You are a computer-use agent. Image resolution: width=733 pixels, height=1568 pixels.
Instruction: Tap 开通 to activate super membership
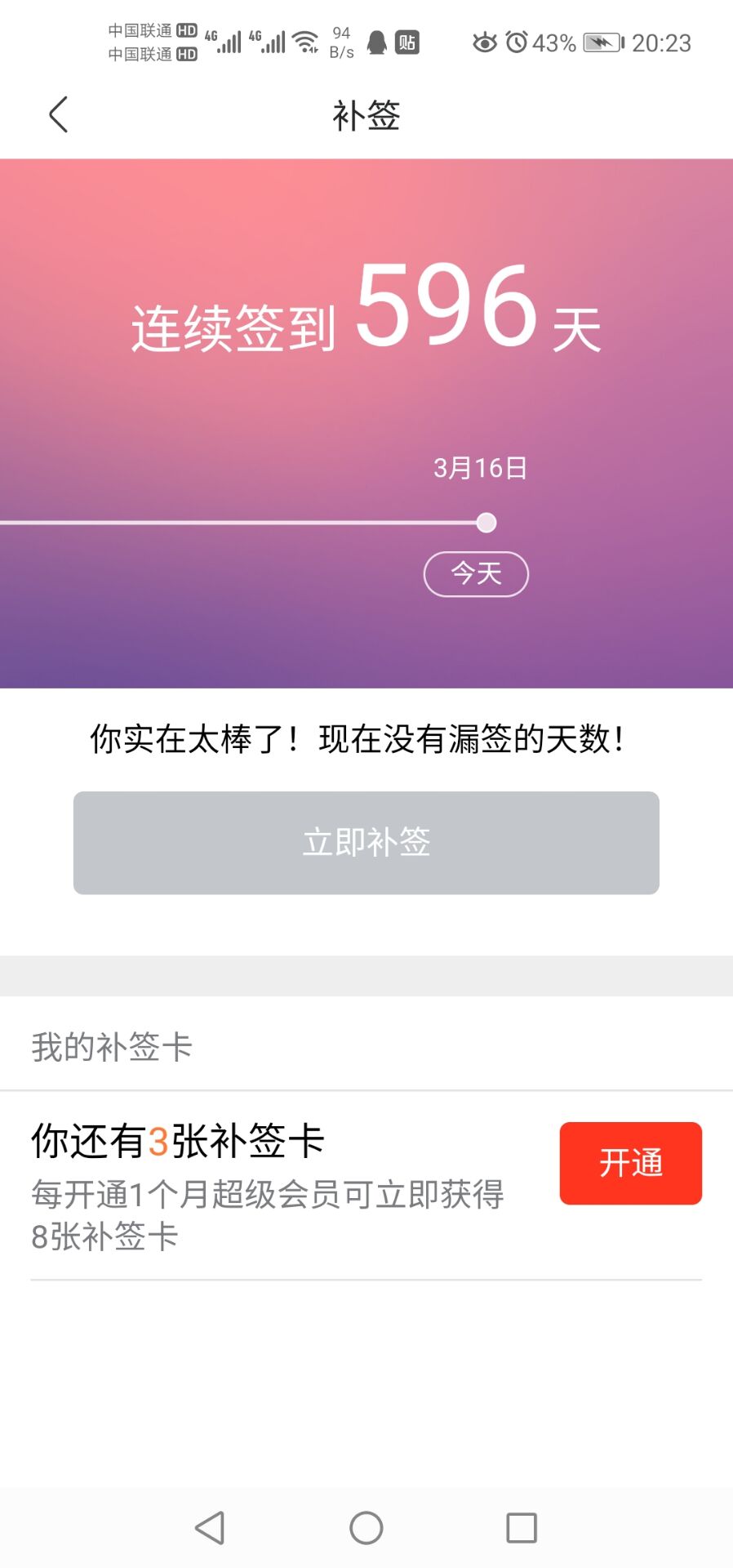pyautogui.click(x=630, y=1163)
